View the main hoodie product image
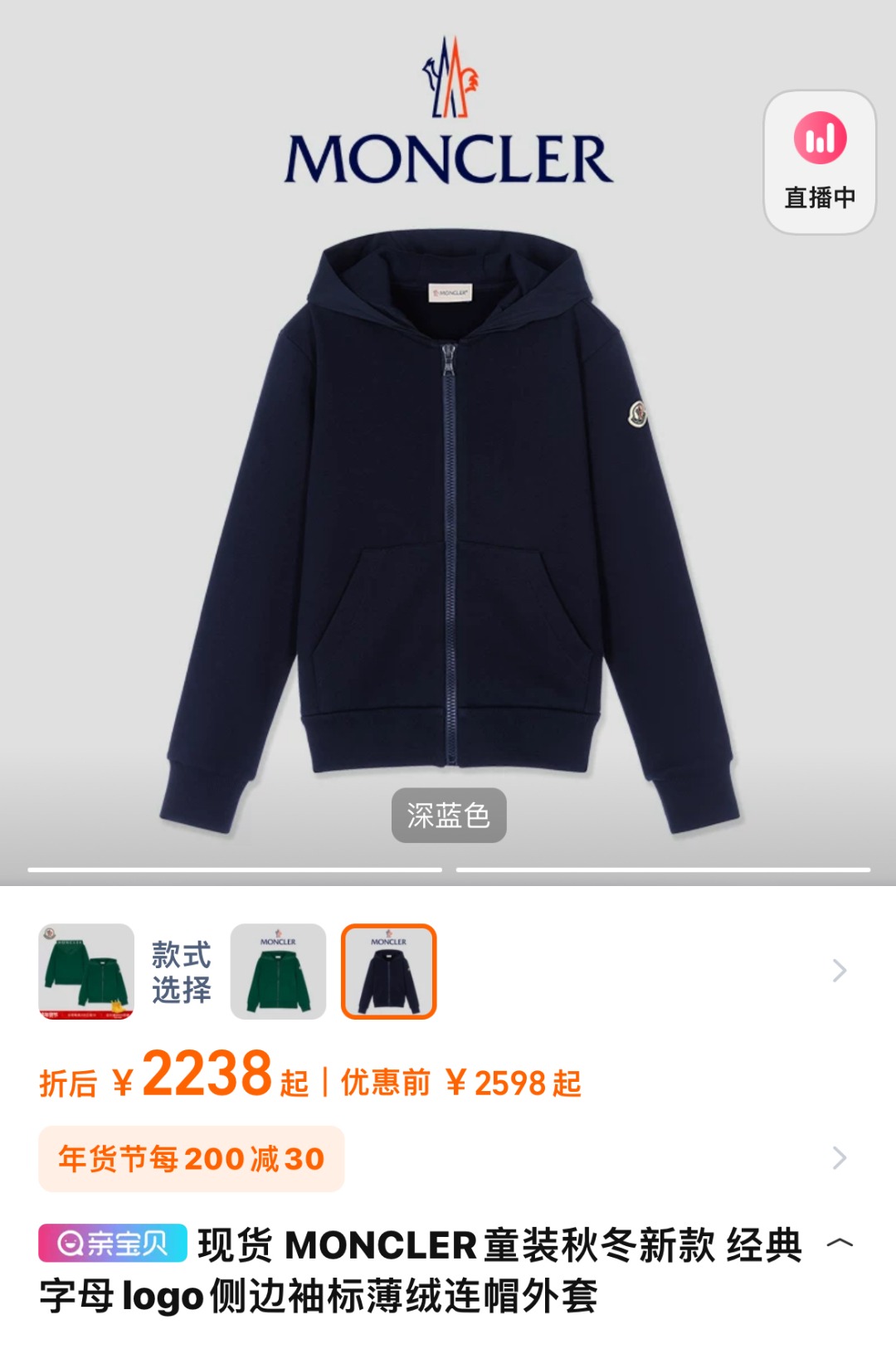The image size is (896, 1349). point(448,531)
